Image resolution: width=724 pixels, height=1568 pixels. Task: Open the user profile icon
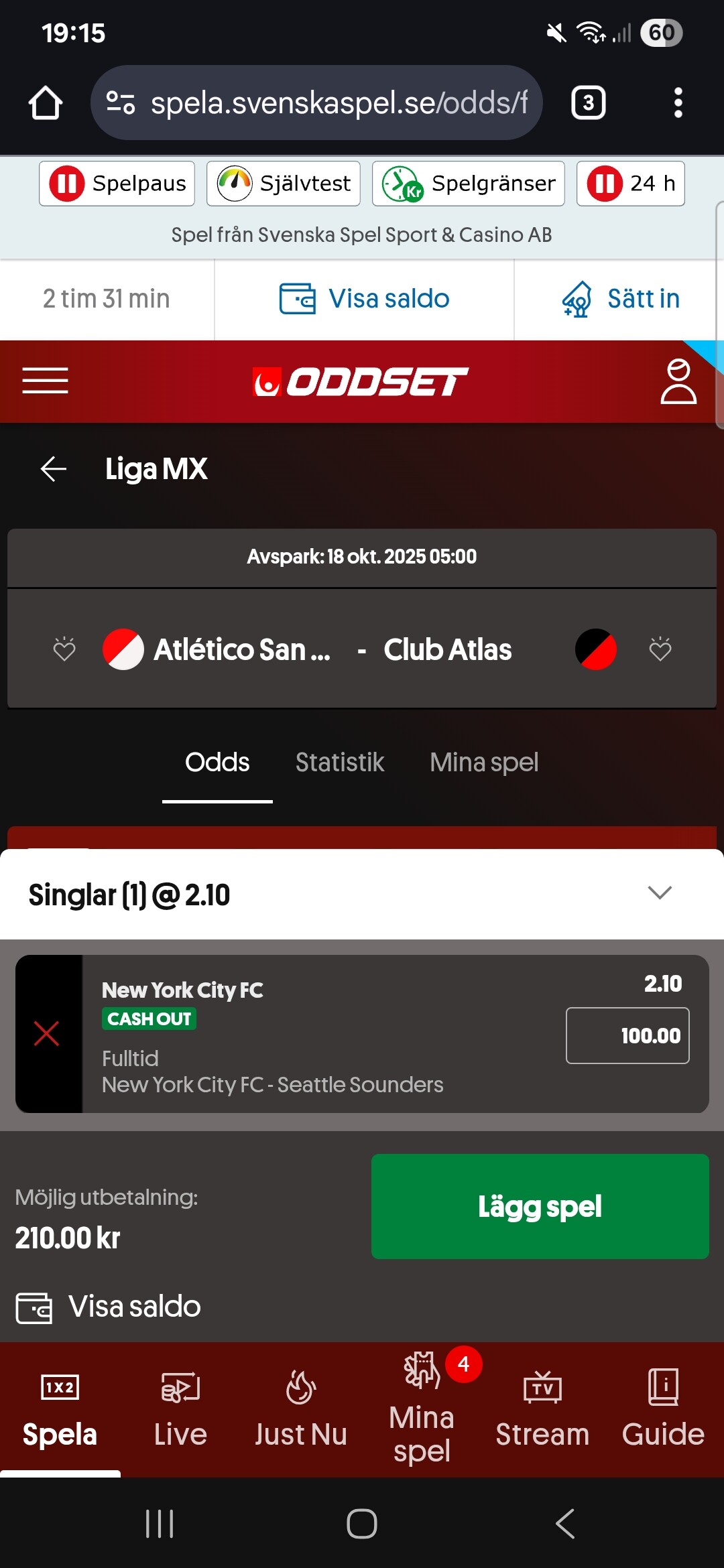point(678,381)
